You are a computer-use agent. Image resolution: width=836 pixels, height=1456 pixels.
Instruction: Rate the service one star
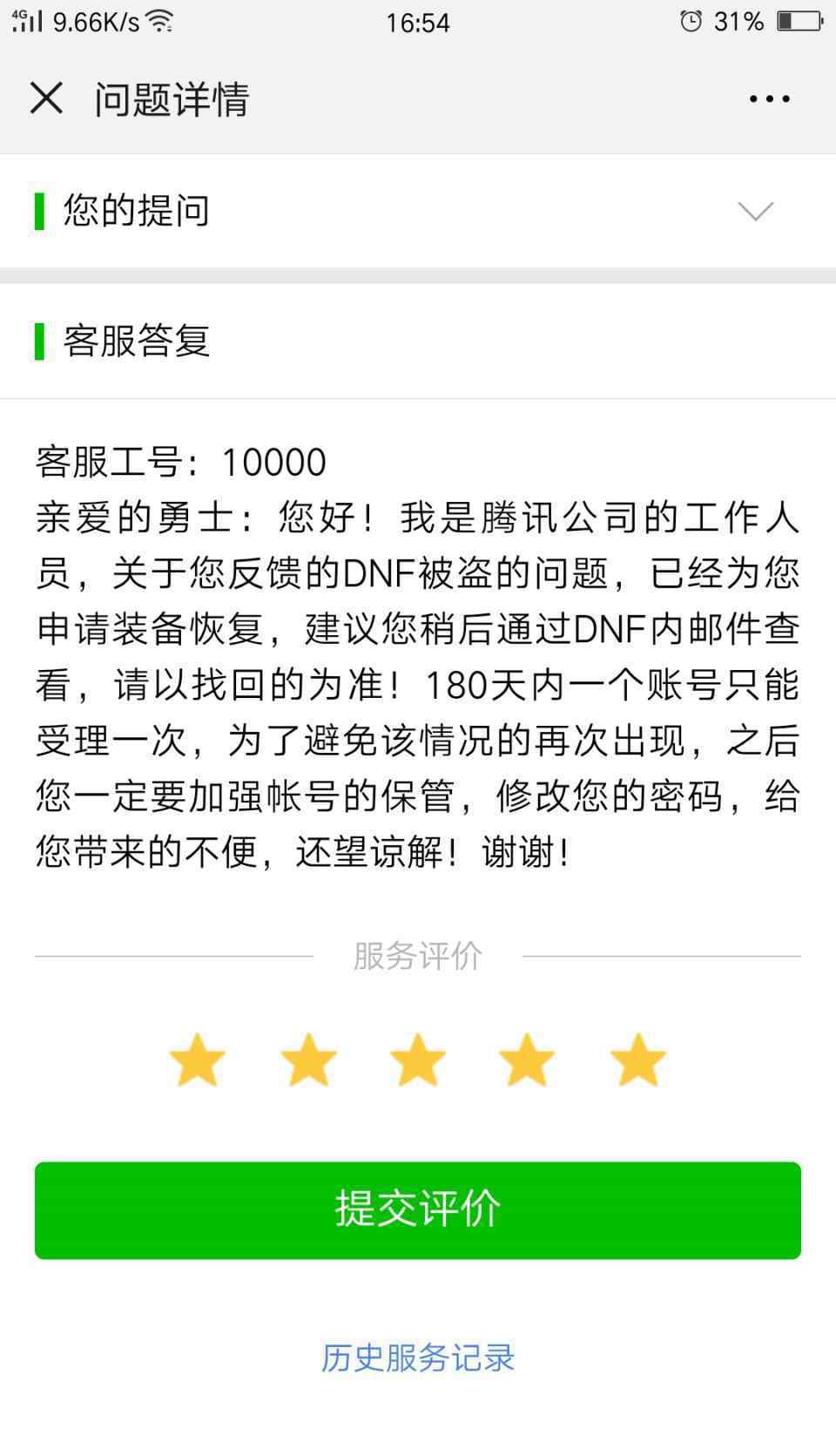(197, 1060)
